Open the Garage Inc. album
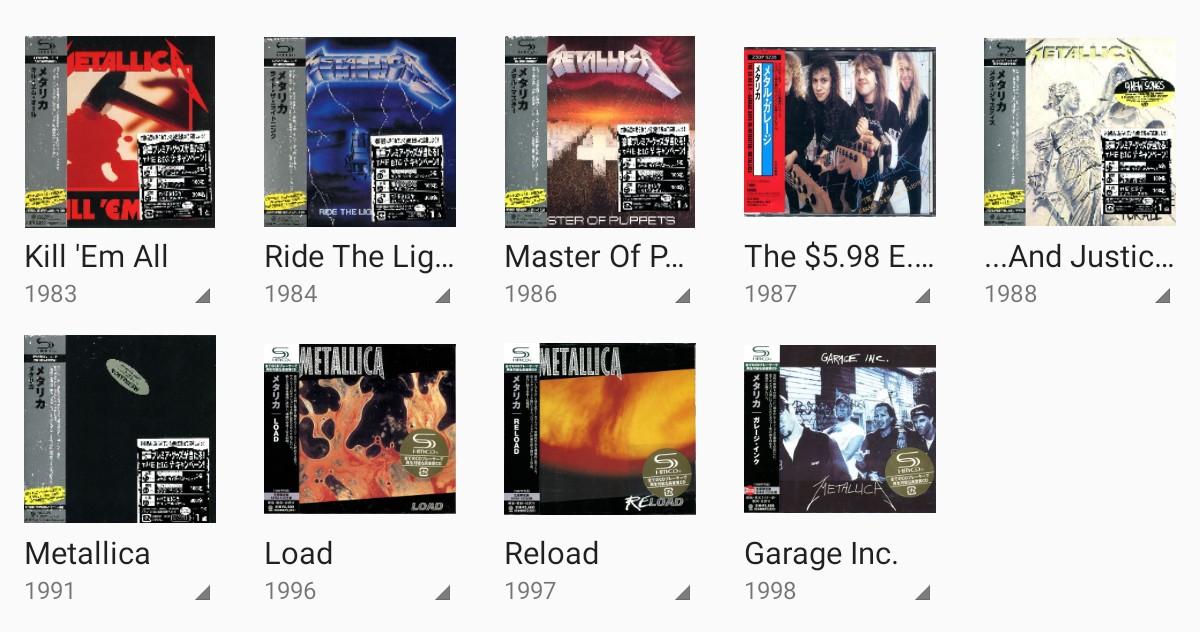1200x632 pixels. [x=840, y=429]
